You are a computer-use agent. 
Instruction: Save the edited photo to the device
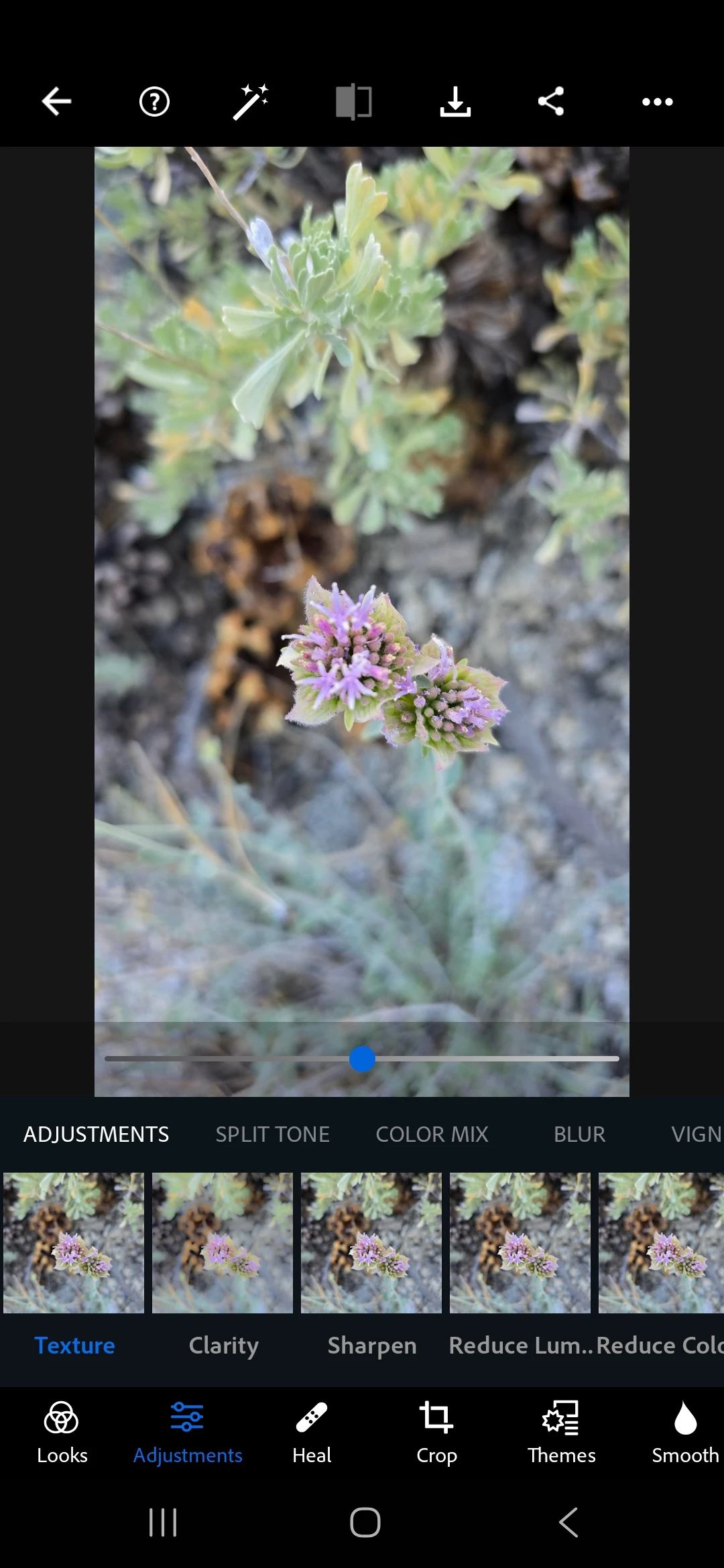455,102
